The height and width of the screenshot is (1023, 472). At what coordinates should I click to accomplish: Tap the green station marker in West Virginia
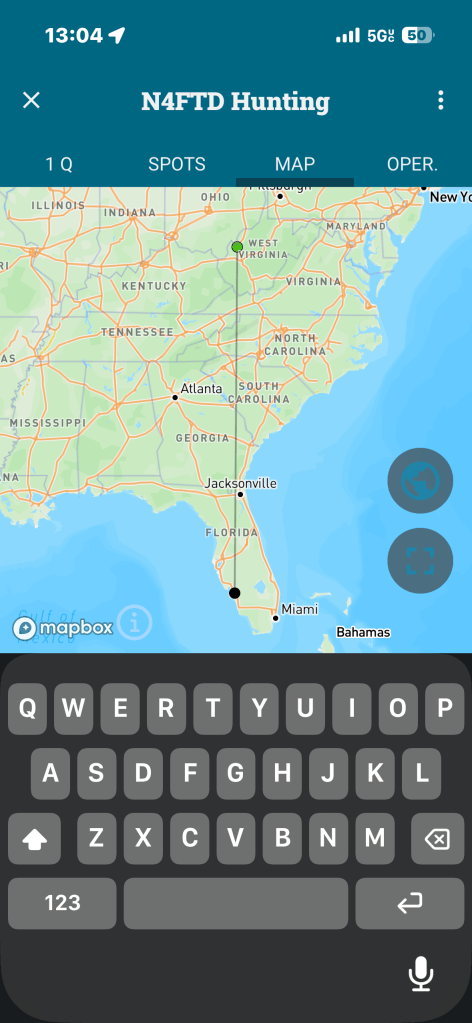click(x=237, y=247)
